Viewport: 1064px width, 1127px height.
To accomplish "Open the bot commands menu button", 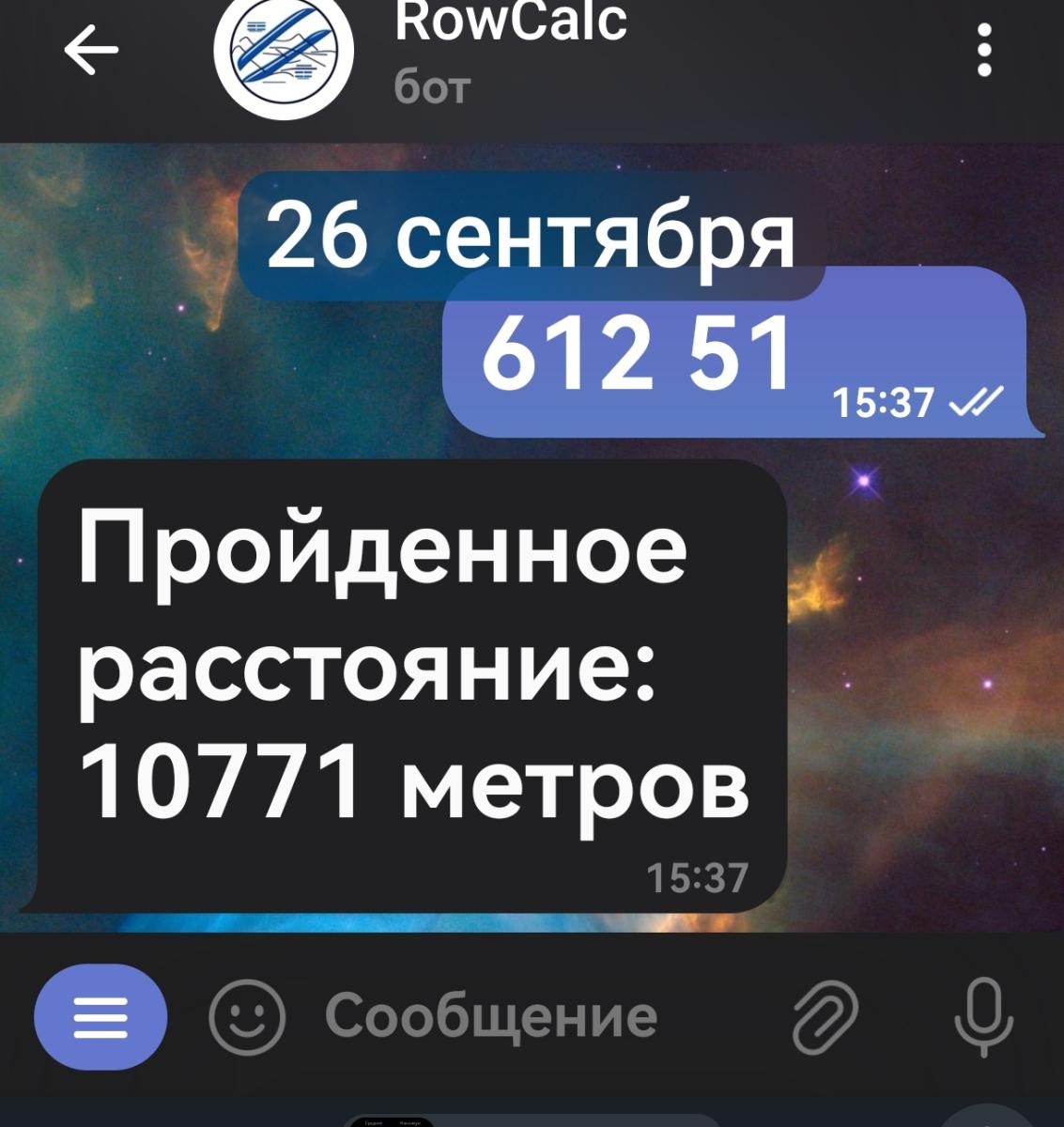I will [x=100, y=1016].
